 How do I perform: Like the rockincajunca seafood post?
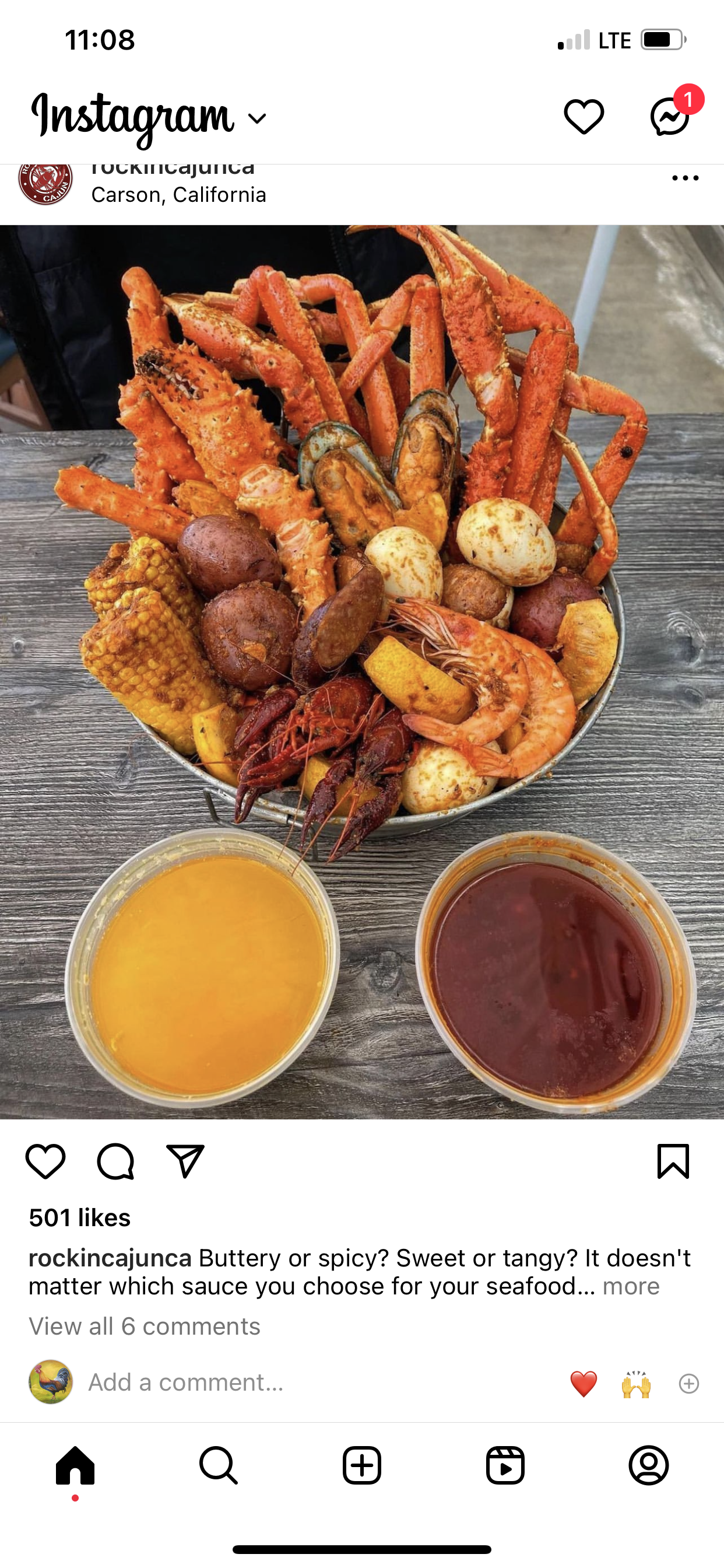click(x=45, y=1161)
